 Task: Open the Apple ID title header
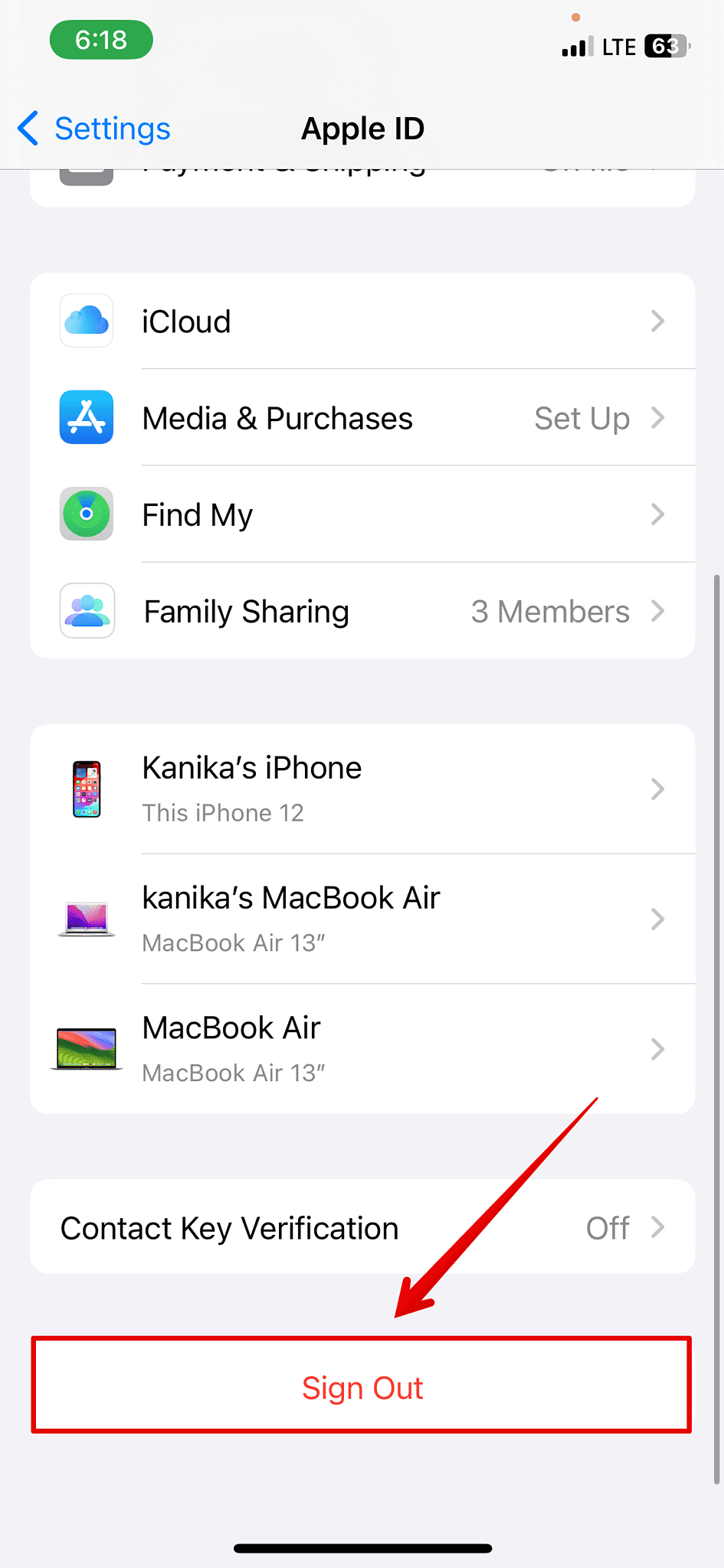tap(362, 129)
